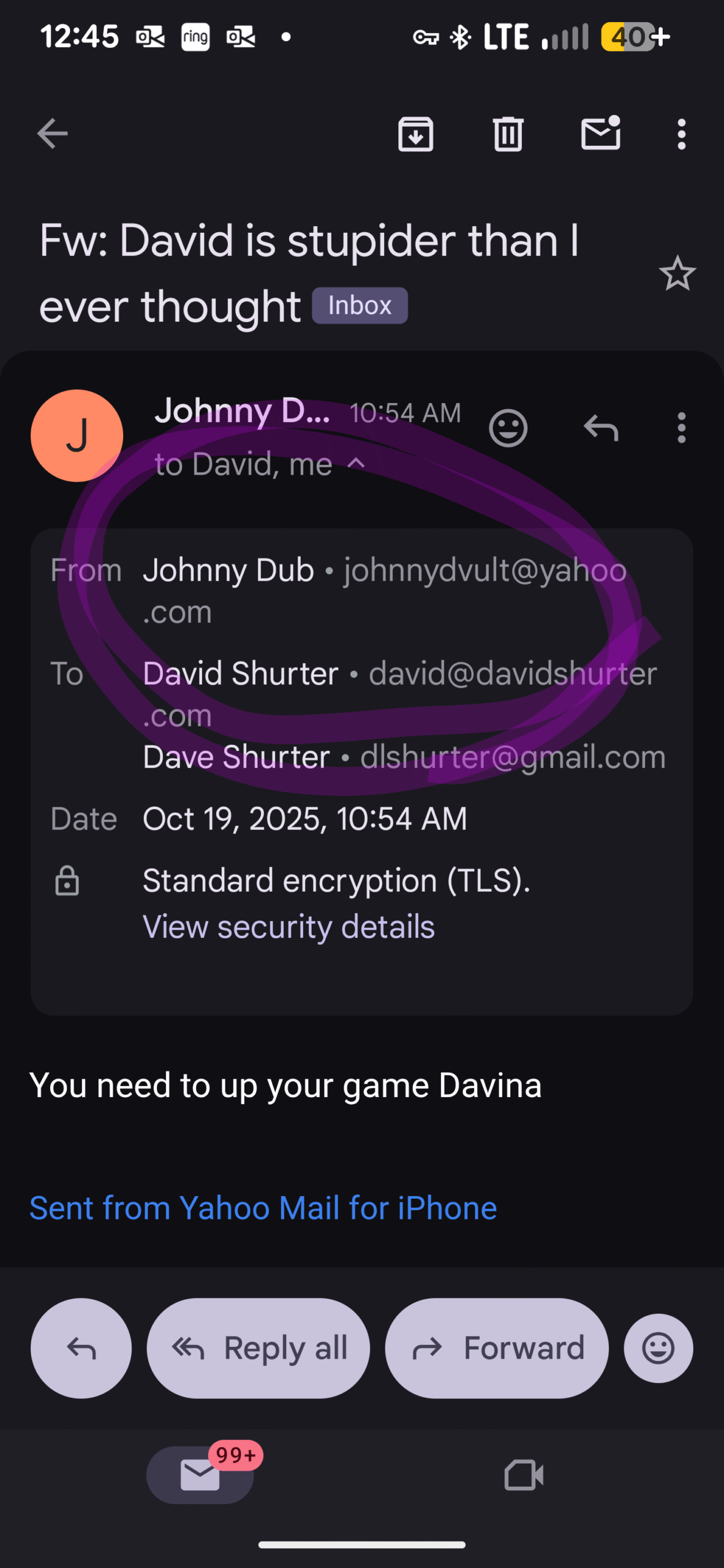The width and height of the screenshot is (724, 1568).
Task: Archive this email
Action: [x=415, y=134]
